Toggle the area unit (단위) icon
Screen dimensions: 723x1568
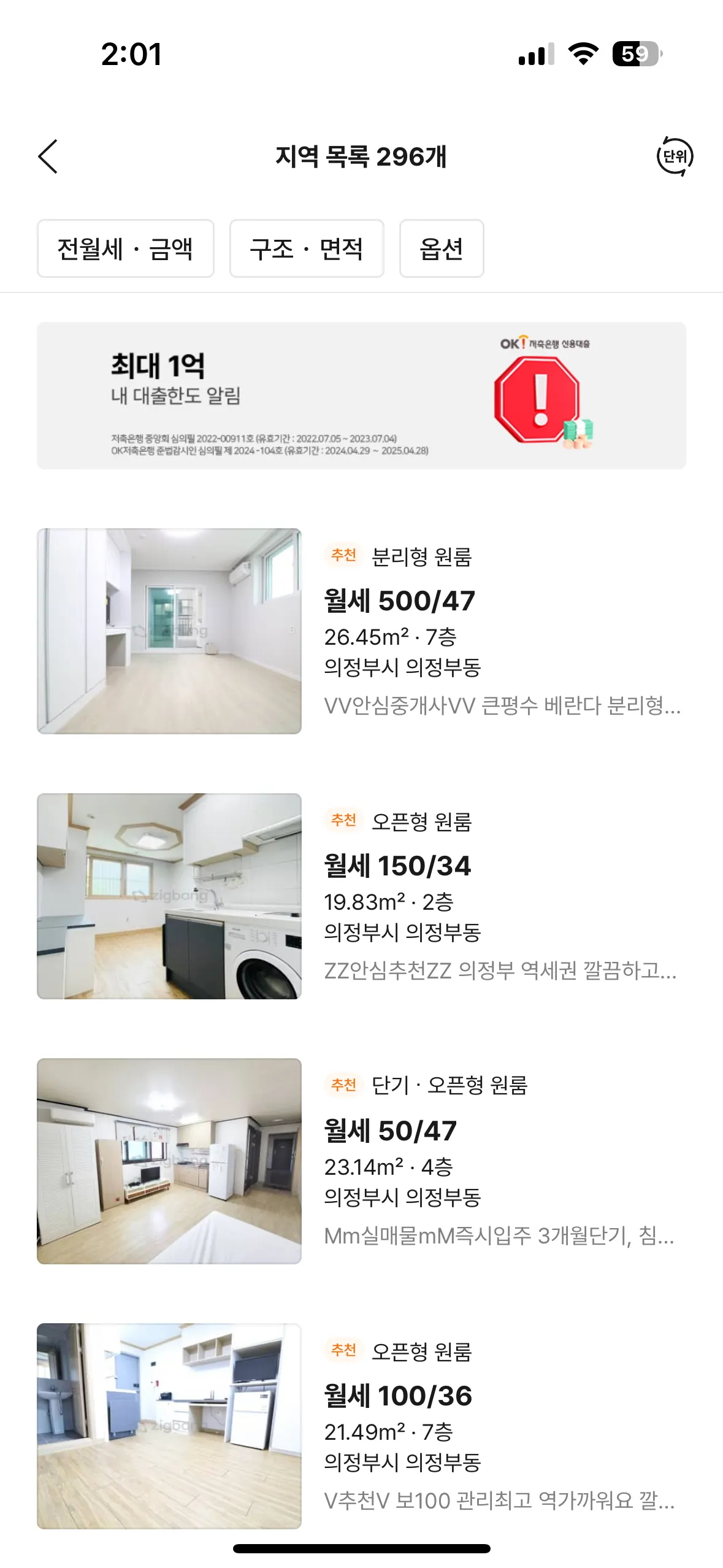tap(675, 156)
